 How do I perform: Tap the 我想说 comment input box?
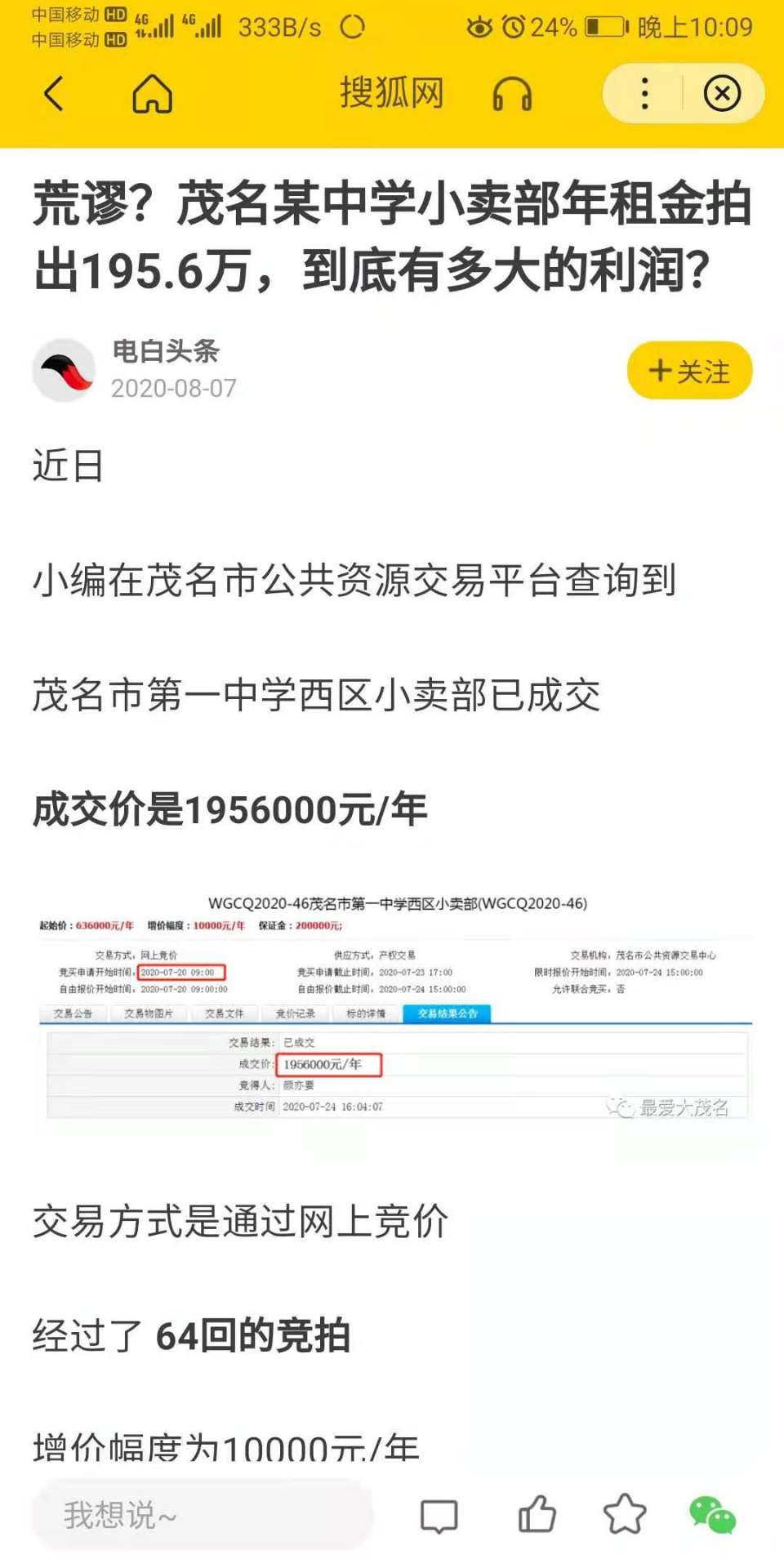point(203,1516)
